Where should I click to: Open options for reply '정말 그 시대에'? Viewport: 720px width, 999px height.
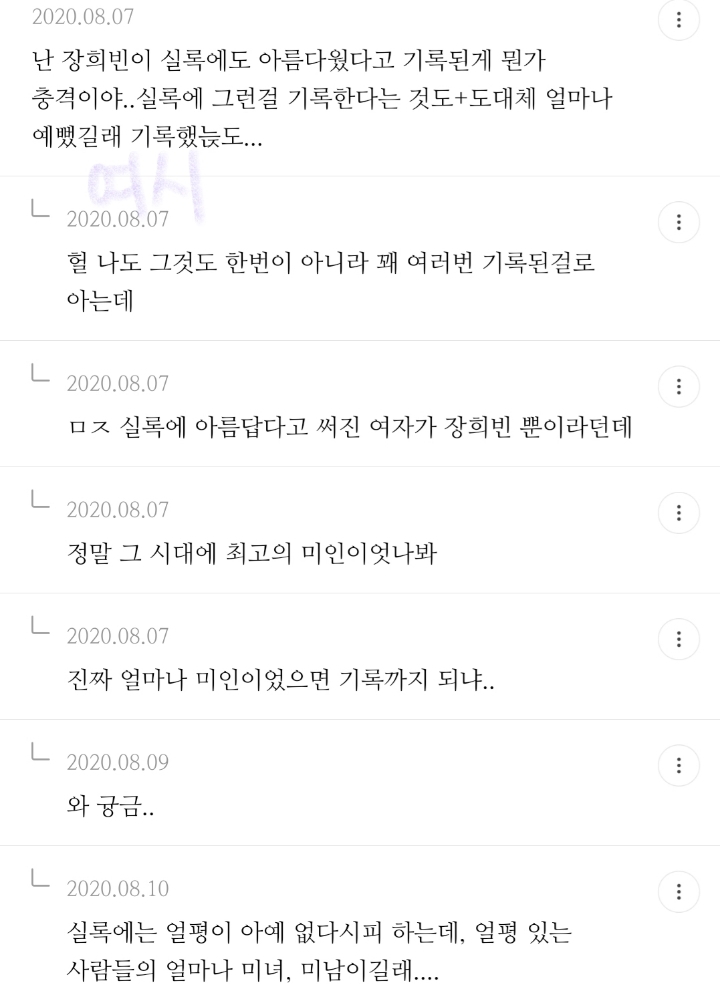[x=680, y=512]
